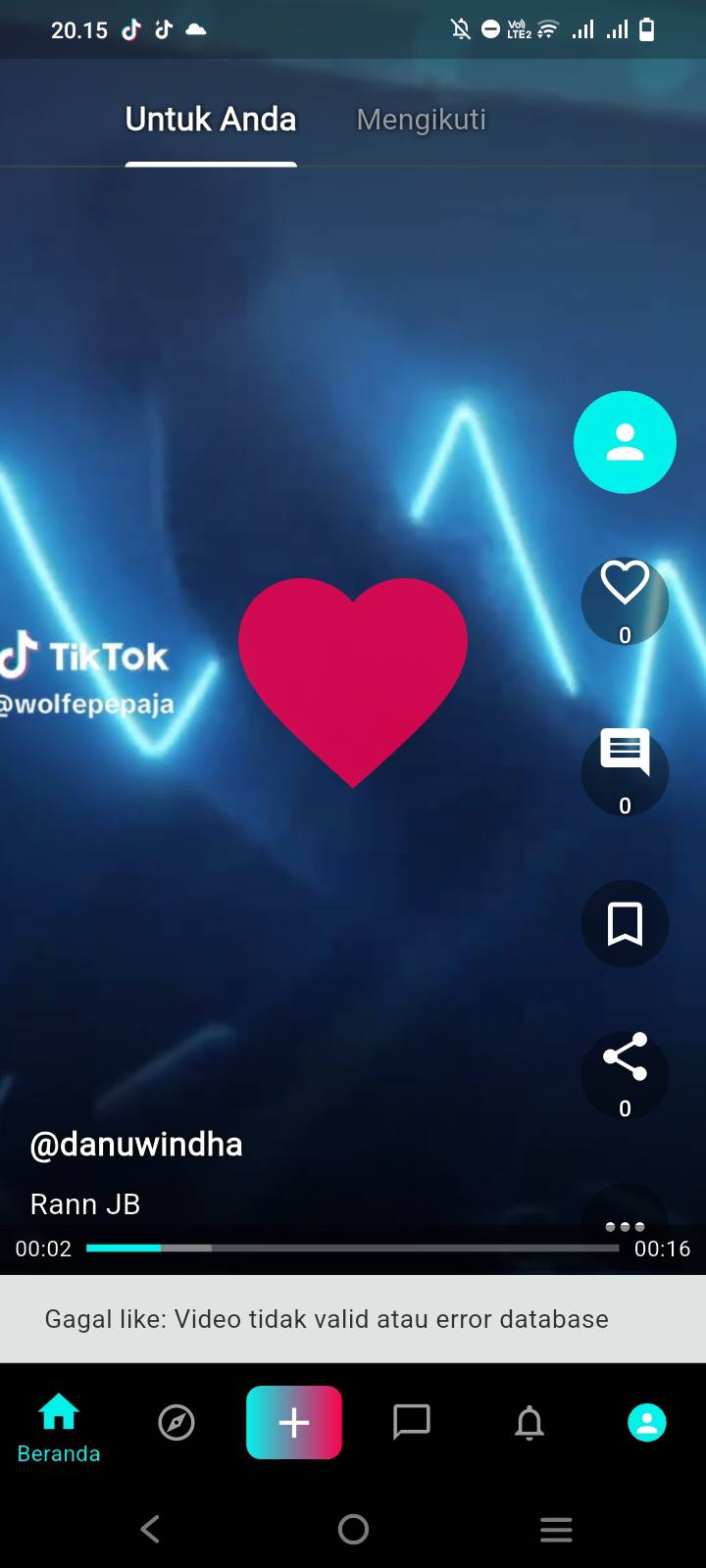Open the @danuwindha profile
The height and width of the screenshot is (1568, 706).
(136, 1144)
